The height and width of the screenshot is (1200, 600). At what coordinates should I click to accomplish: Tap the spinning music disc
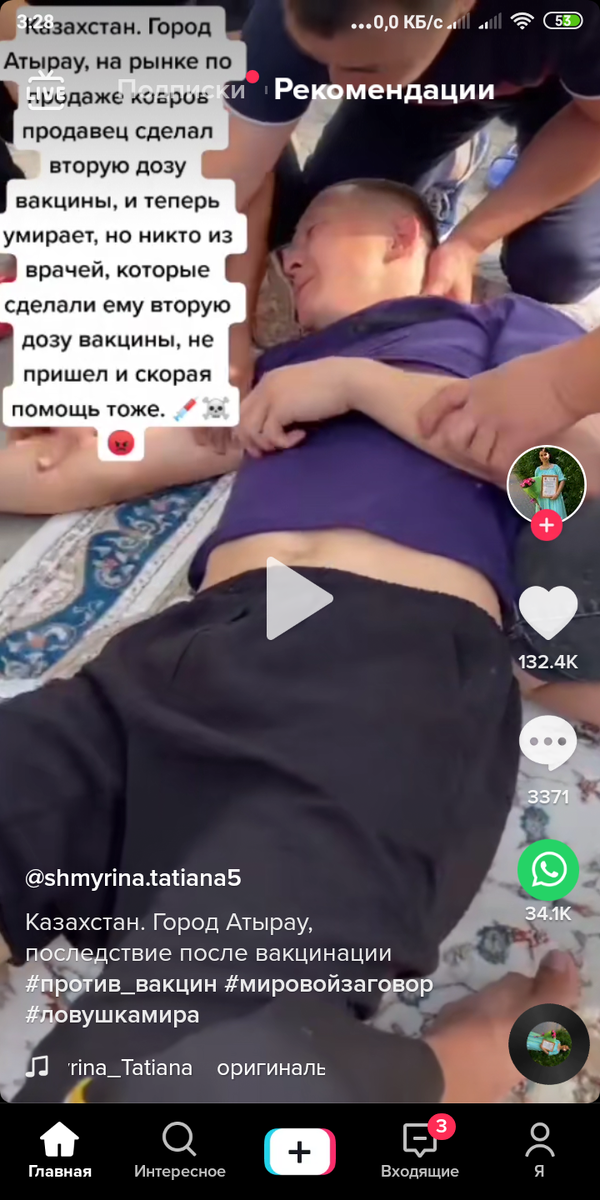[548, 1045]
